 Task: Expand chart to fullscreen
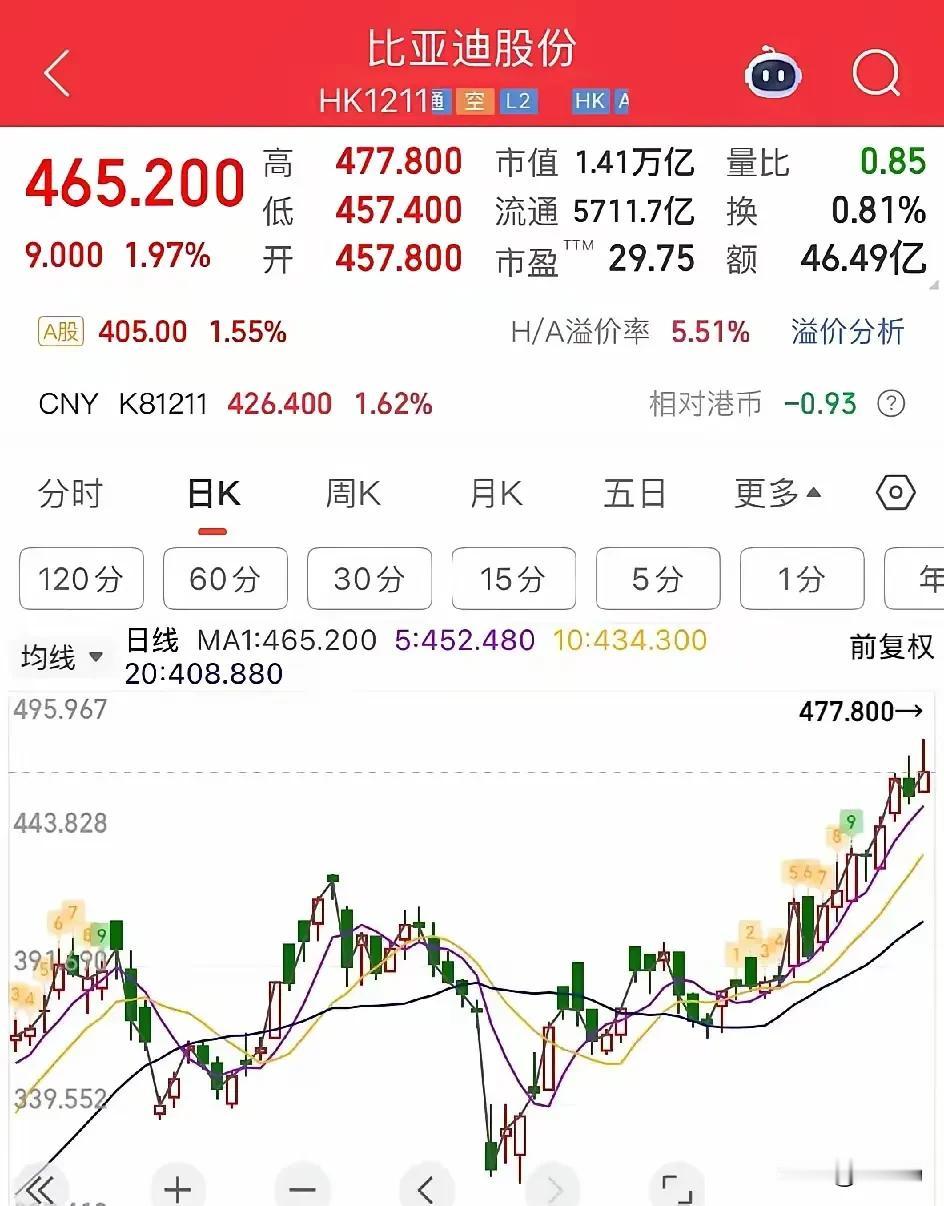[x=677, y=1188]
